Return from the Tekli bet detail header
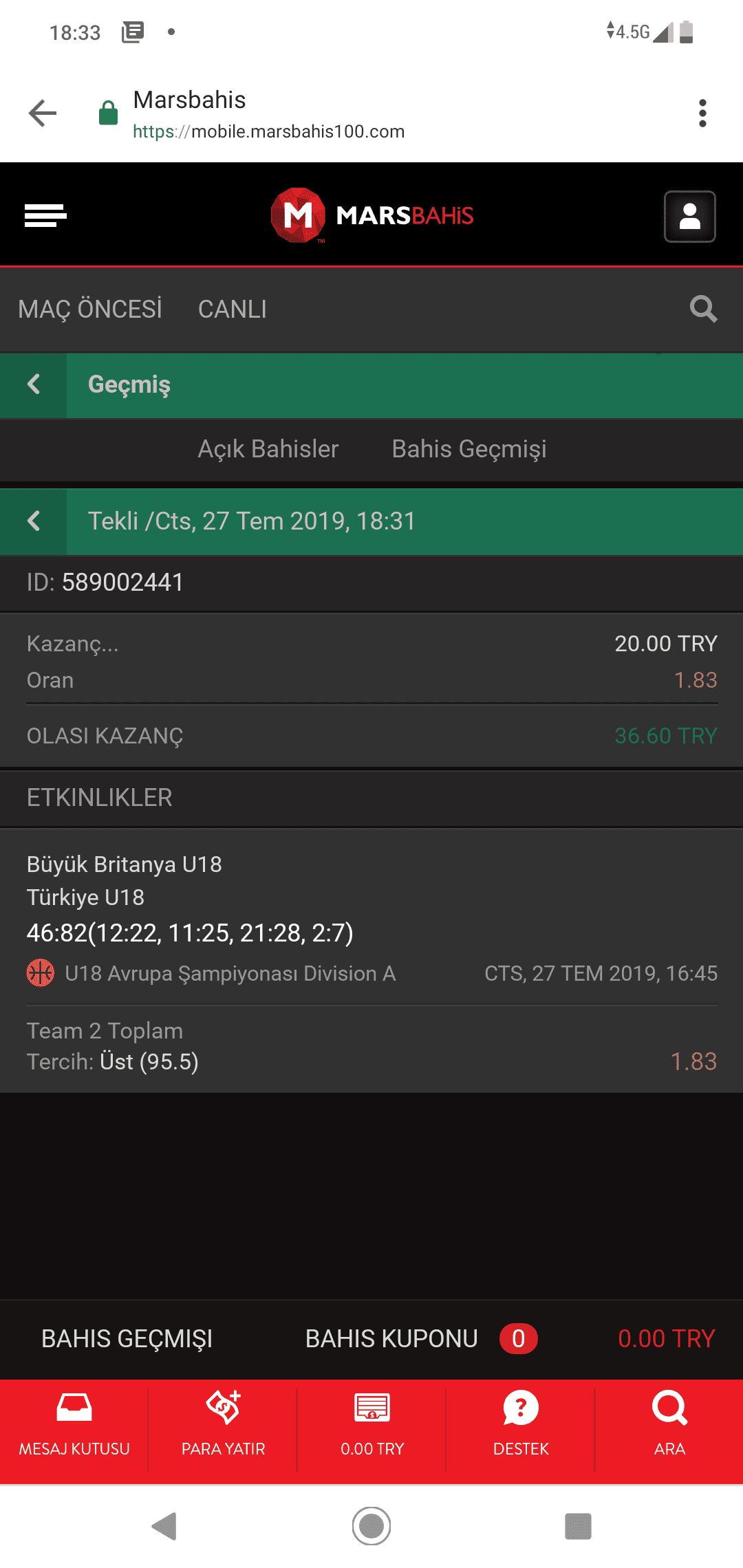The image size is (743, 1568). pos(33,521)
